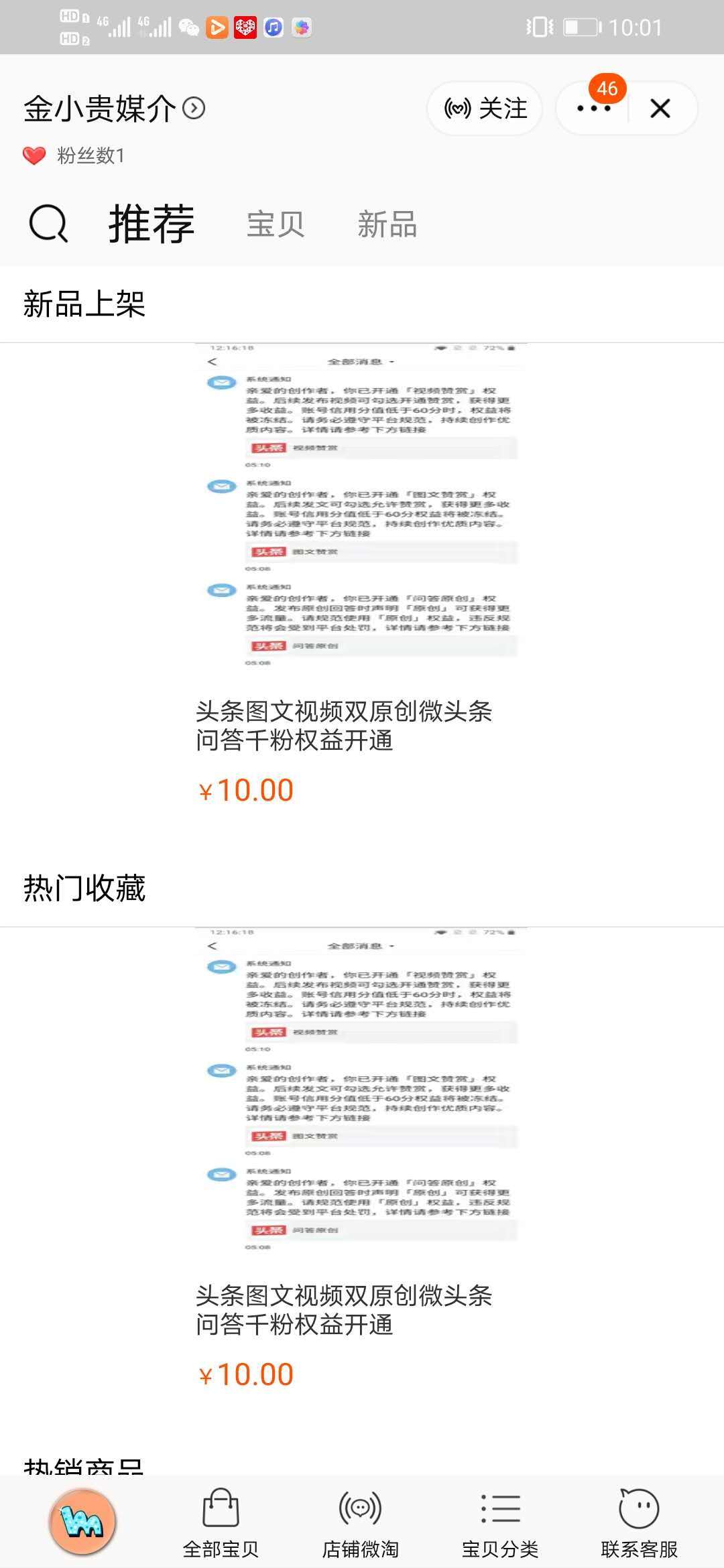Switch to the 新品 tab

[387, 224]
